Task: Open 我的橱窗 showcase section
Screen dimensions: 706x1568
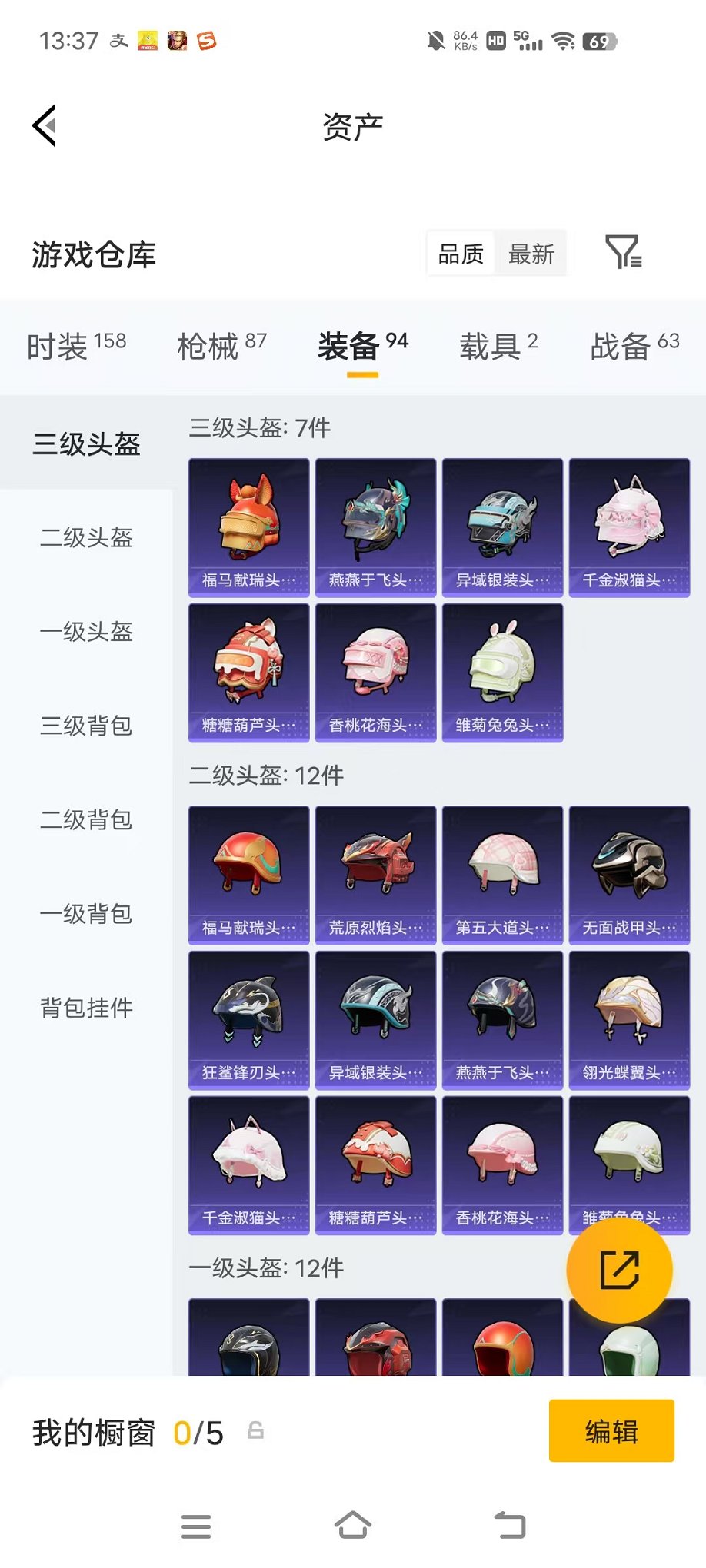Action: click(92, 1430)
